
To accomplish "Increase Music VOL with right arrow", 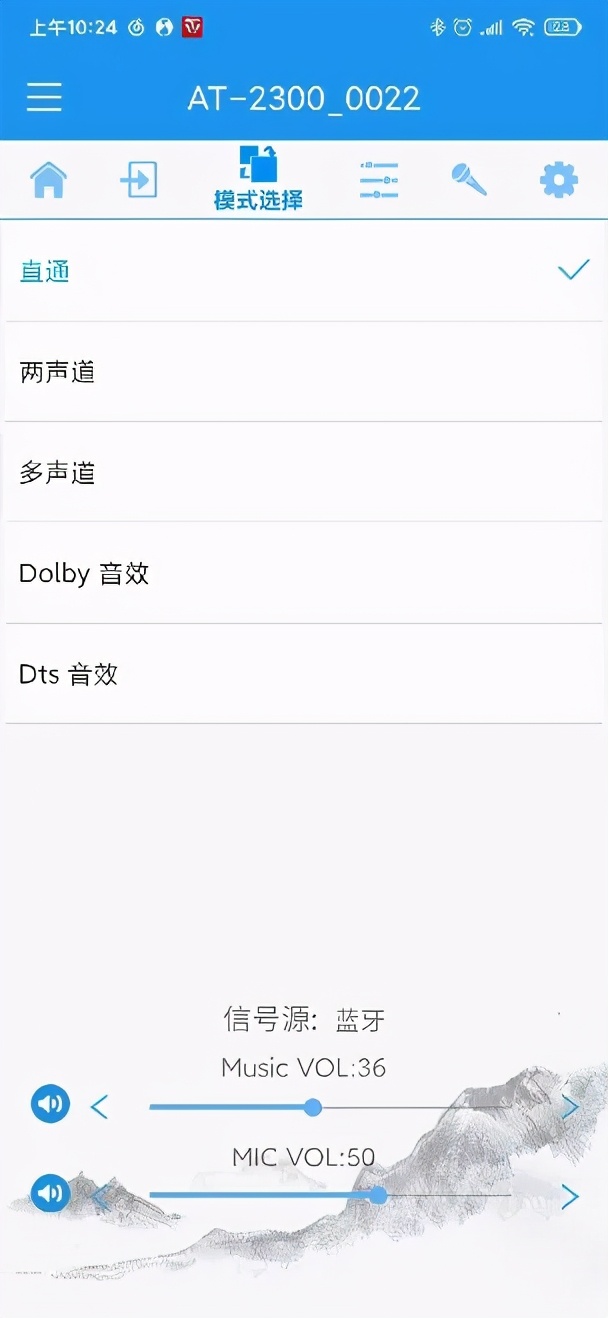I will 570,1107.
